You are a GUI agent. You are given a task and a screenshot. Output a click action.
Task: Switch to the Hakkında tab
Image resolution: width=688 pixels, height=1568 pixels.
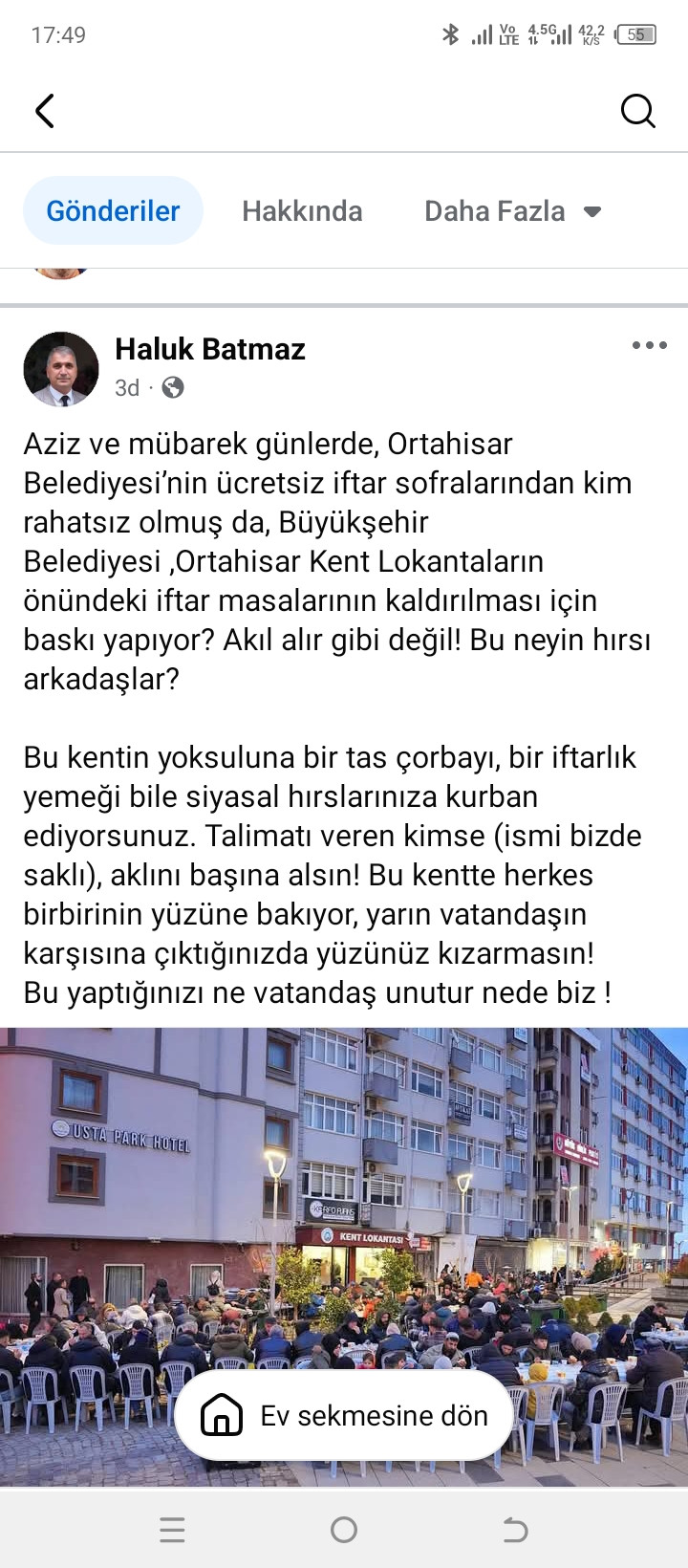click(302, 210)
